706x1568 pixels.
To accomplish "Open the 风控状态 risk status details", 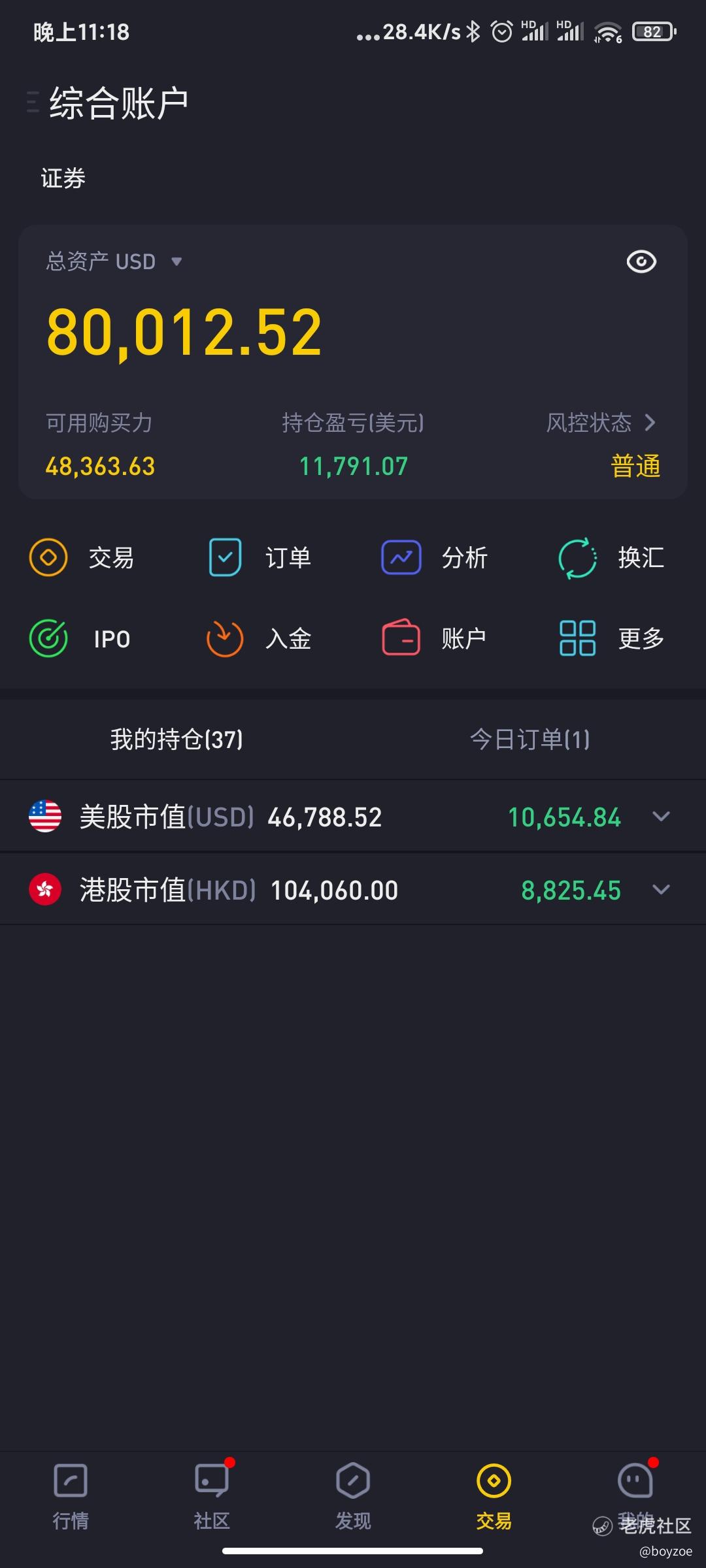I will (601, 423).
